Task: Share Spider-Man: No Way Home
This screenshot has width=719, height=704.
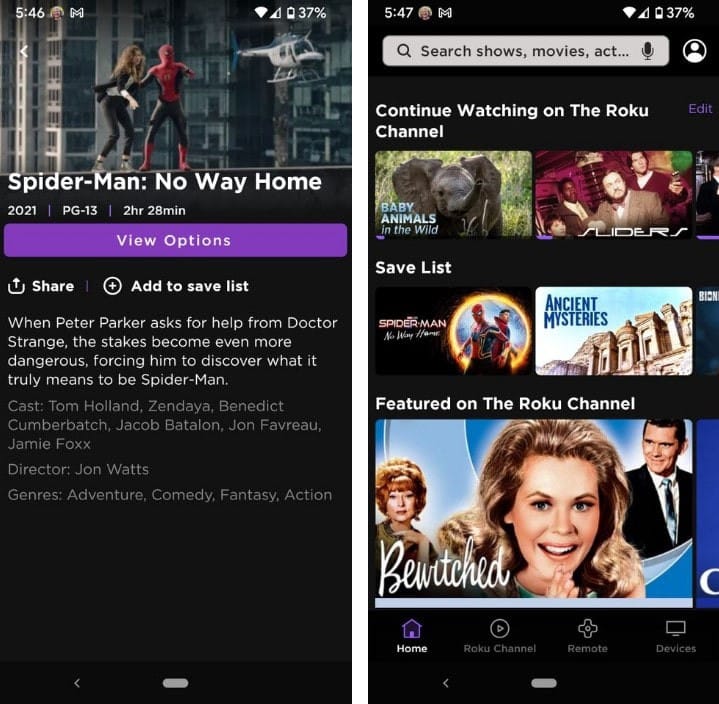Action: [x=41, y=286]
